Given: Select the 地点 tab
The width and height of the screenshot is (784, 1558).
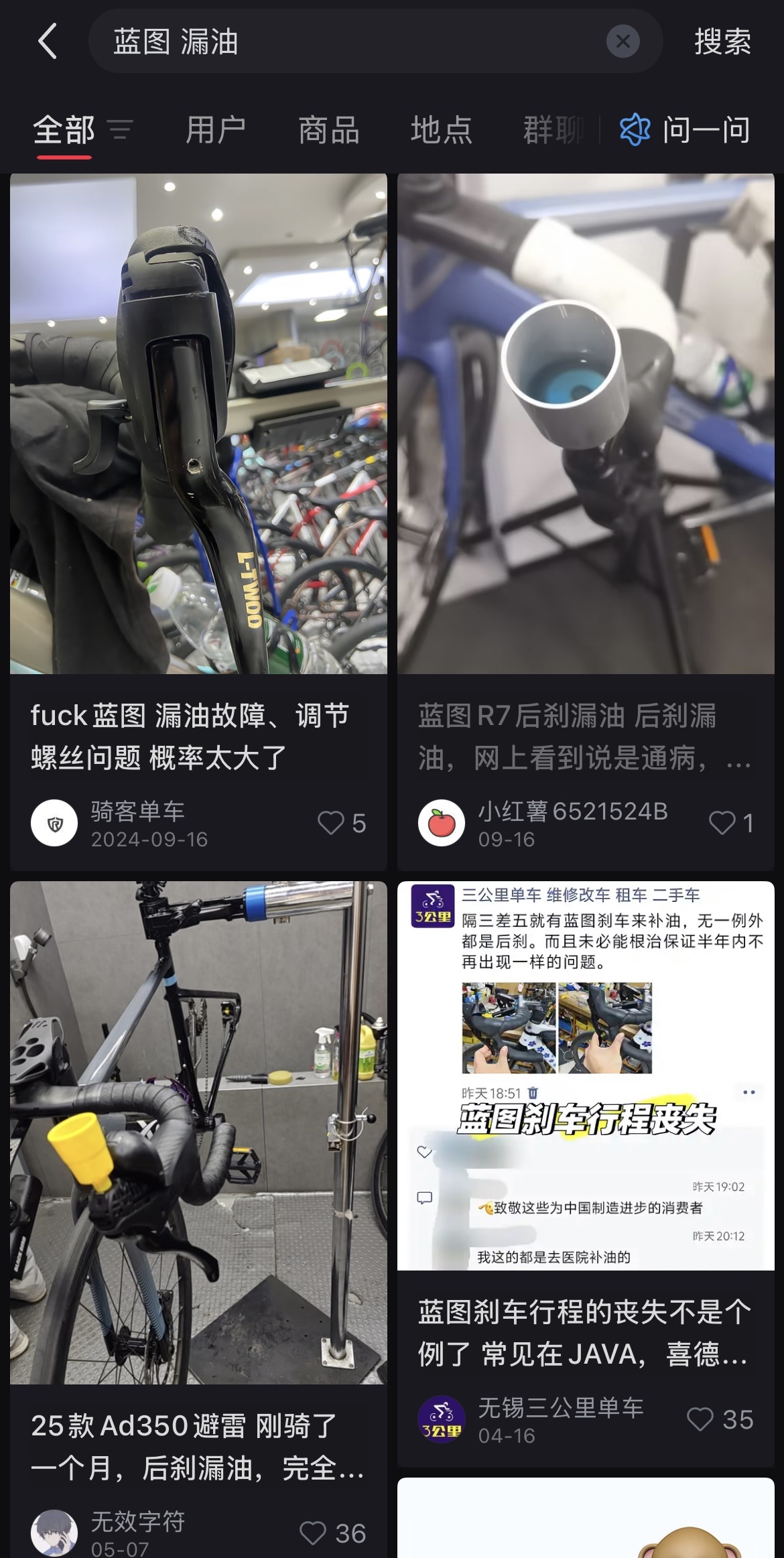Looking at the screenshot, I should pos(442,129).
